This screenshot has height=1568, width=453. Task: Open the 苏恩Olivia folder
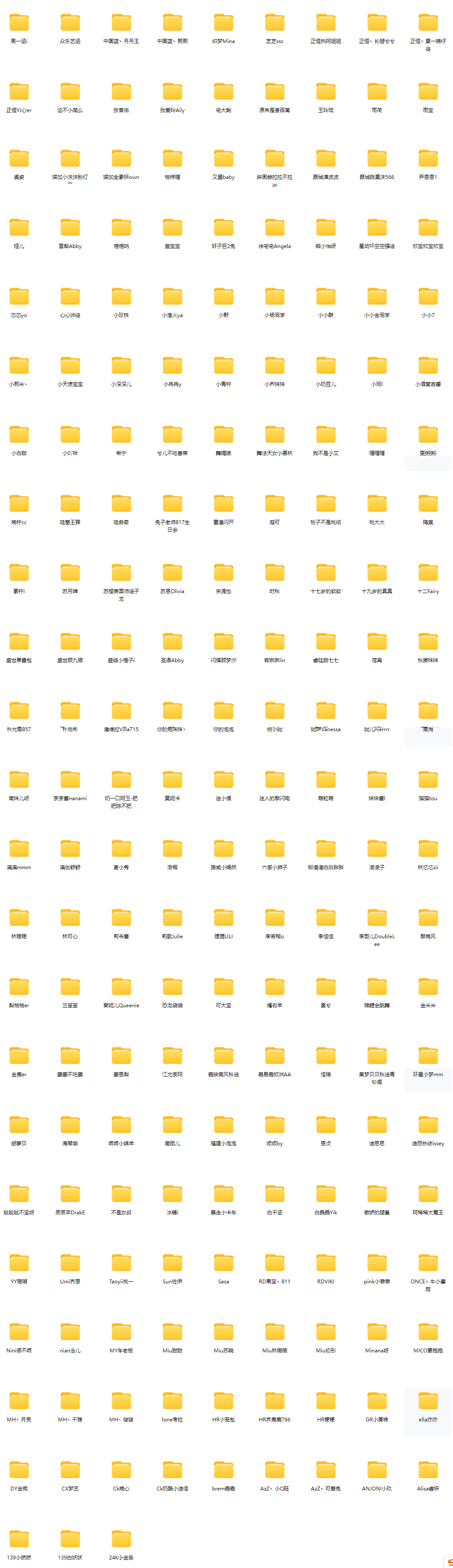tap(172, 574)
